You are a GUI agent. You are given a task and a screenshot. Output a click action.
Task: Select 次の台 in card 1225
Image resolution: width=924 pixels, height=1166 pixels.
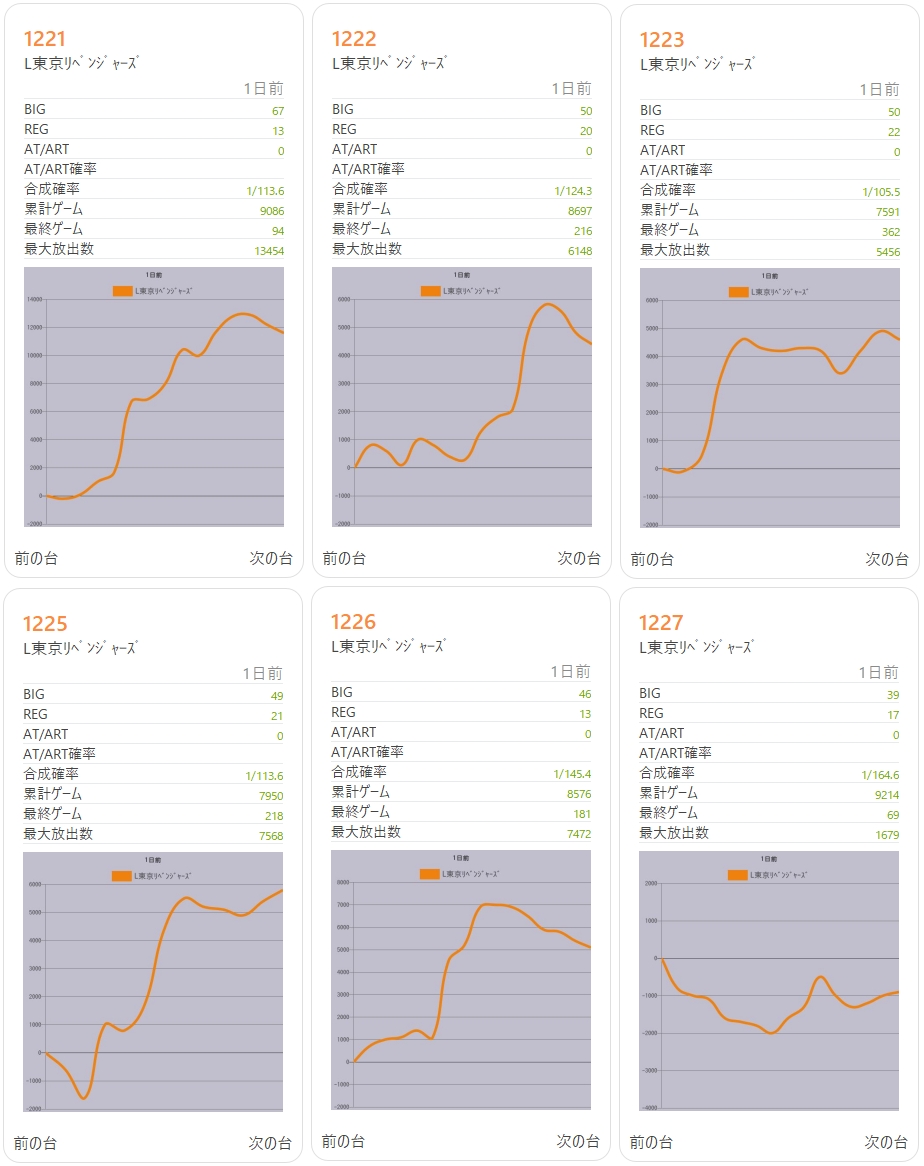pyautogui.click(x=271, y=1143)
